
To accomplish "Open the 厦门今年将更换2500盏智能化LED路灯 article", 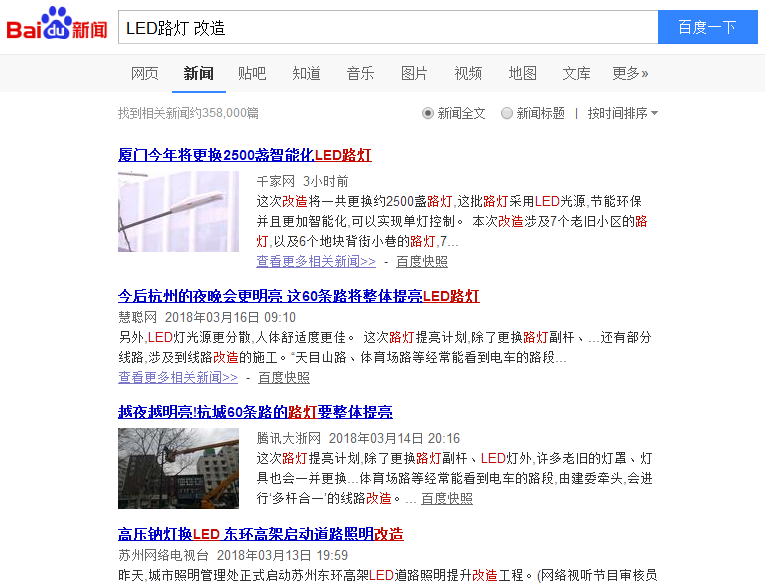I will coord(245,155).
